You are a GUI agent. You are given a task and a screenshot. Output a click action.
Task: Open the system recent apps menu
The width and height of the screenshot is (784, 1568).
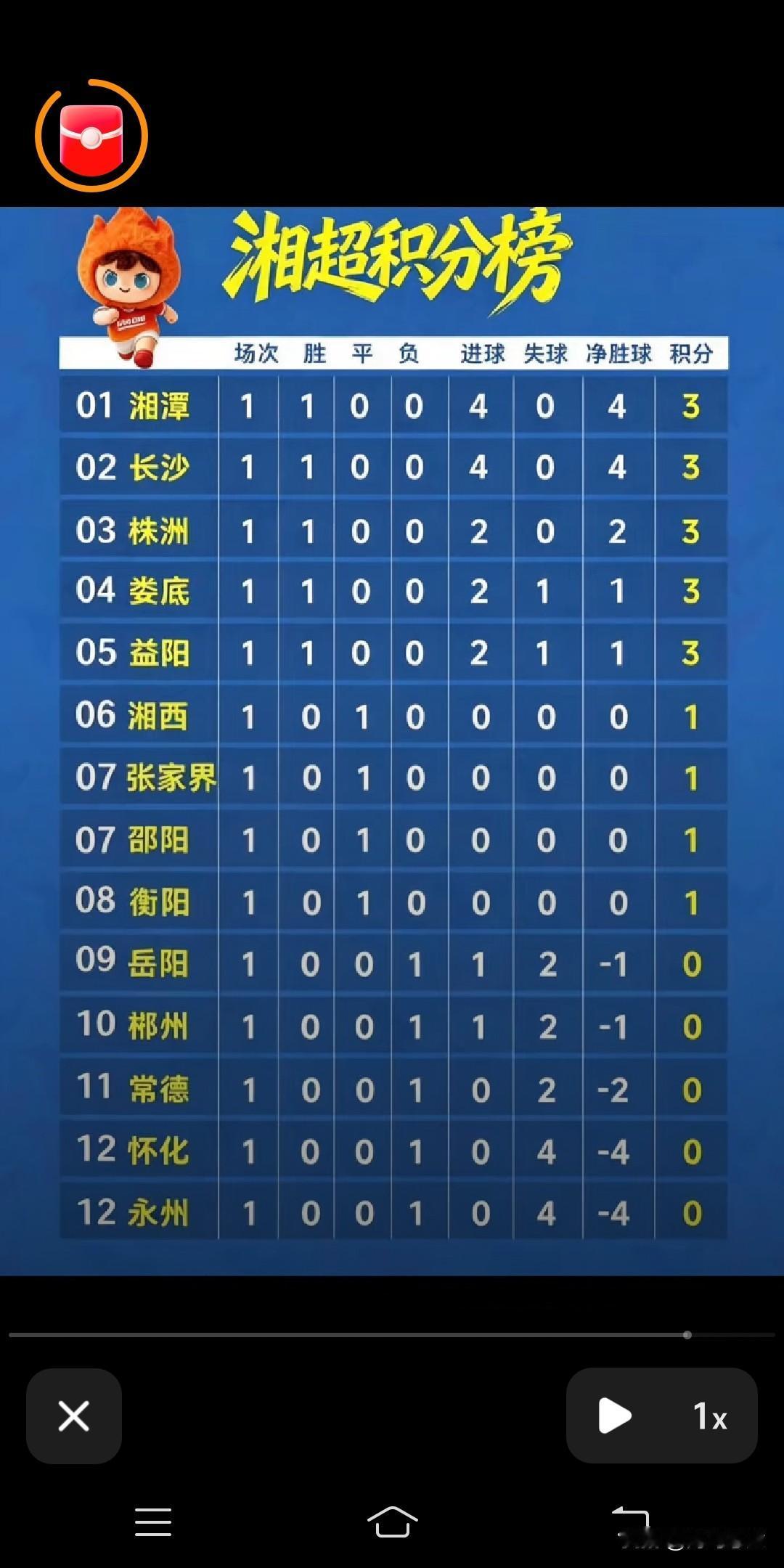click(153, 1522)
